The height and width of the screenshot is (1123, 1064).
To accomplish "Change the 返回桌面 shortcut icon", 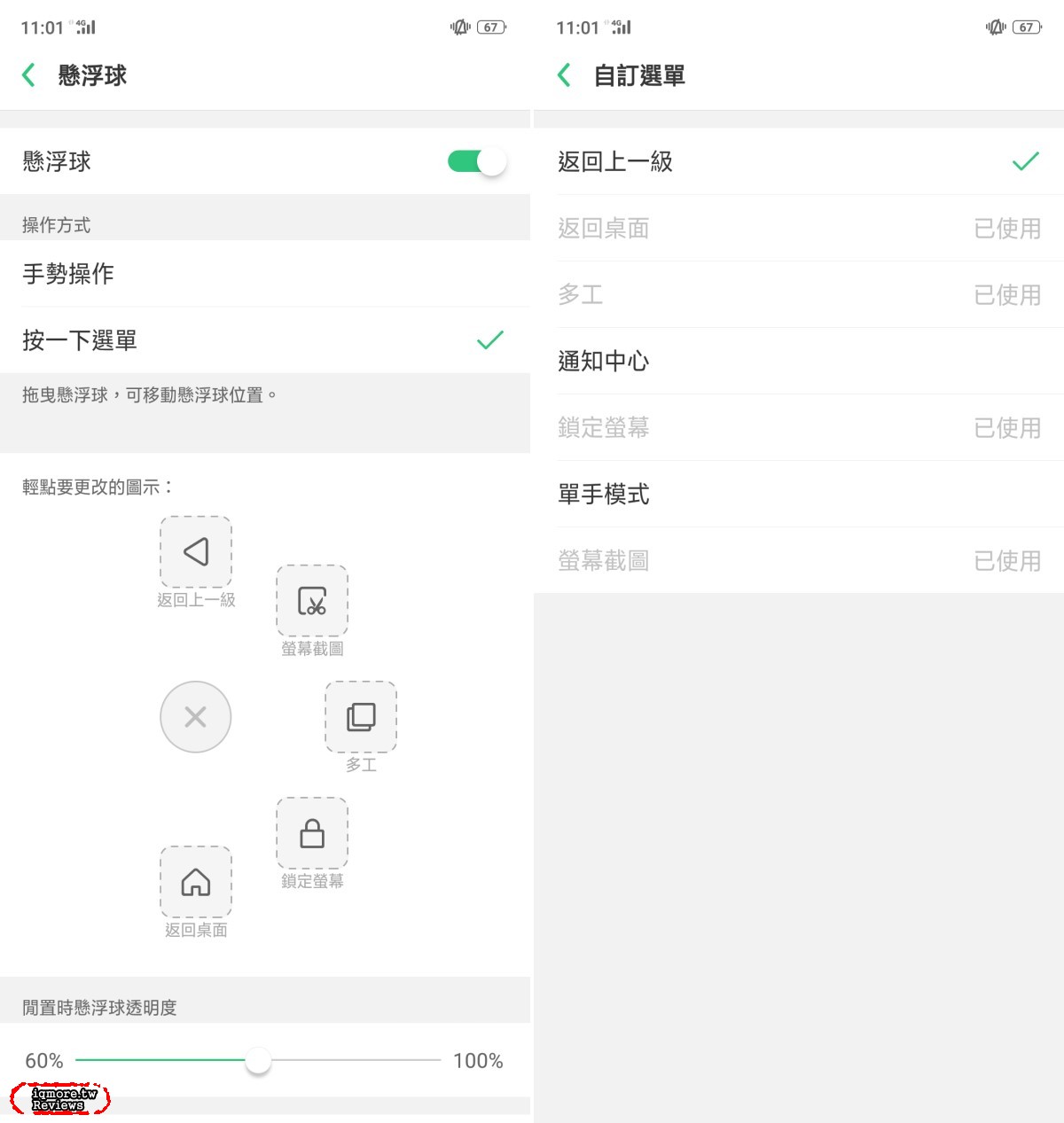I will coord(196,882).
